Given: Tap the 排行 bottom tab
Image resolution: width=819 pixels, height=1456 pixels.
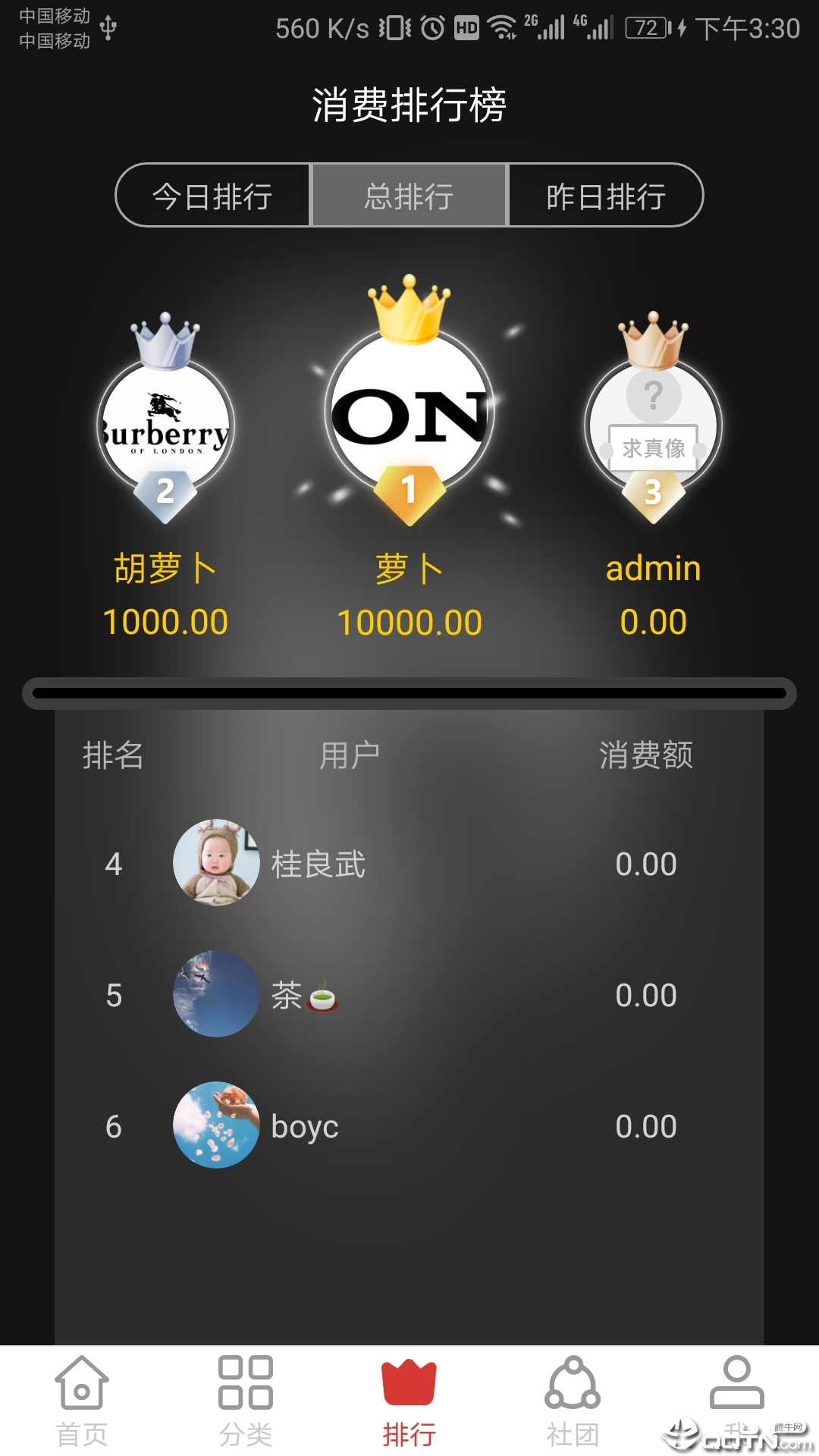Looking at the screenshot, I should click(x=409, y=1401).
